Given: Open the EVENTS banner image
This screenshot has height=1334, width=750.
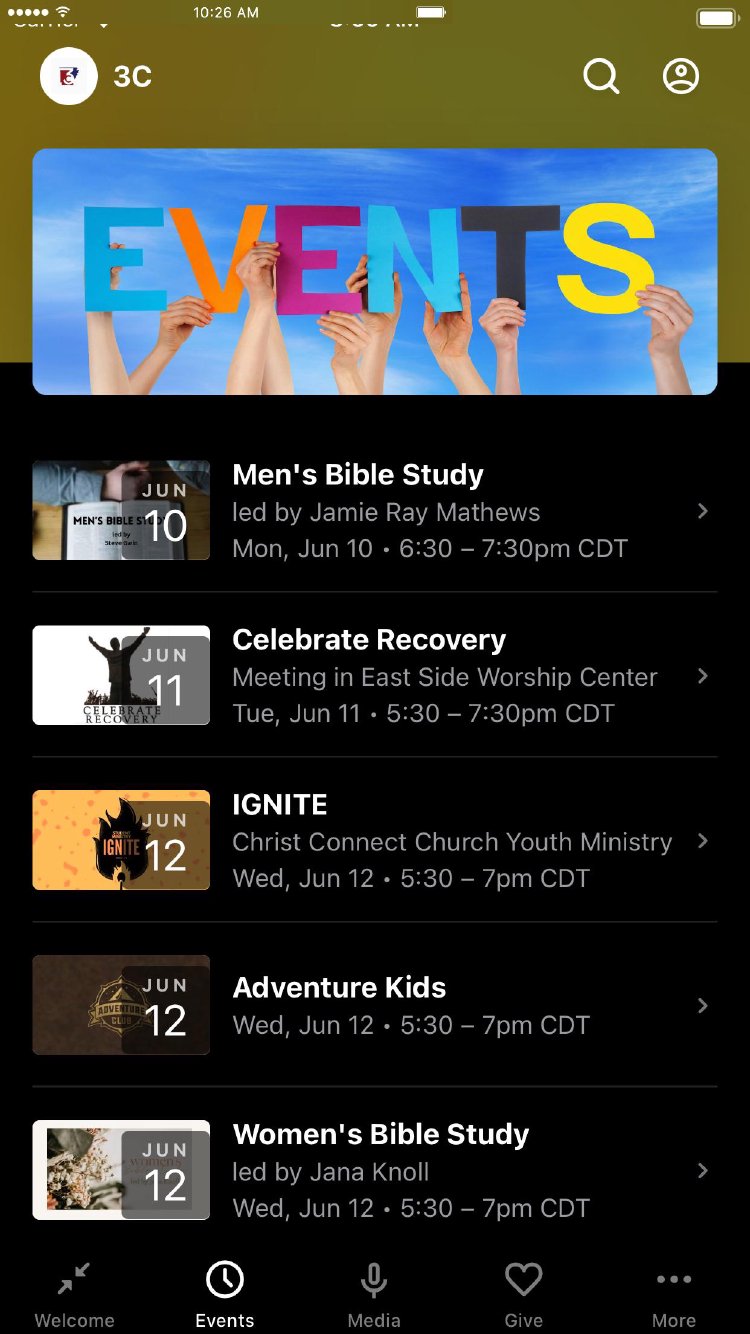Looking at the screenshot, I should pos(375,272).
